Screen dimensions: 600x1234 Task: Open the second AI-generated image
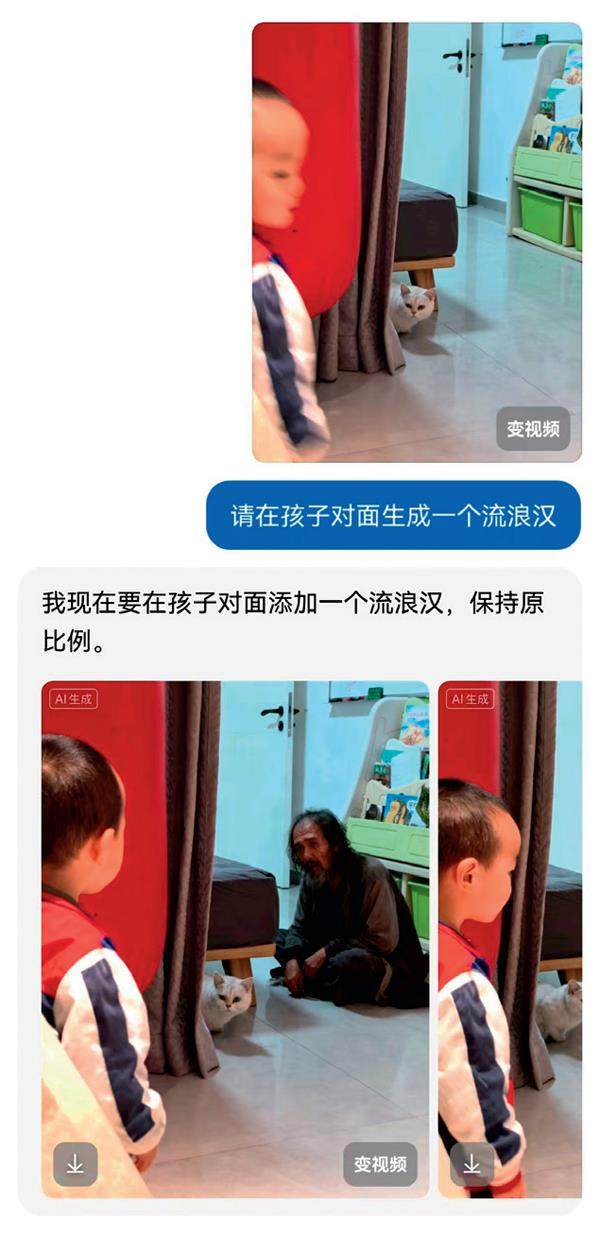pyautogui.click(x=512, y=900)
